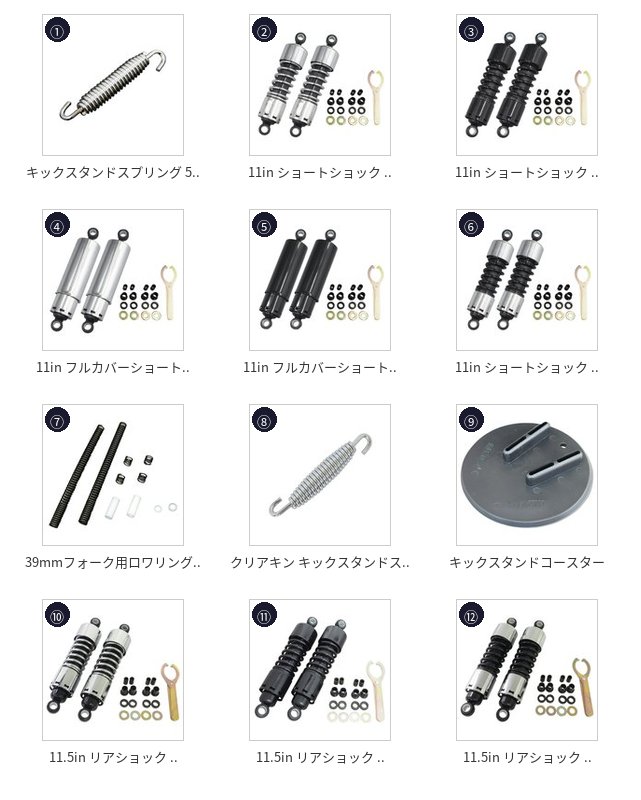Screen dimensions: 641x800
Task: View product 6, chrome-and-black 11in short shocks
Action: (527, 280)
